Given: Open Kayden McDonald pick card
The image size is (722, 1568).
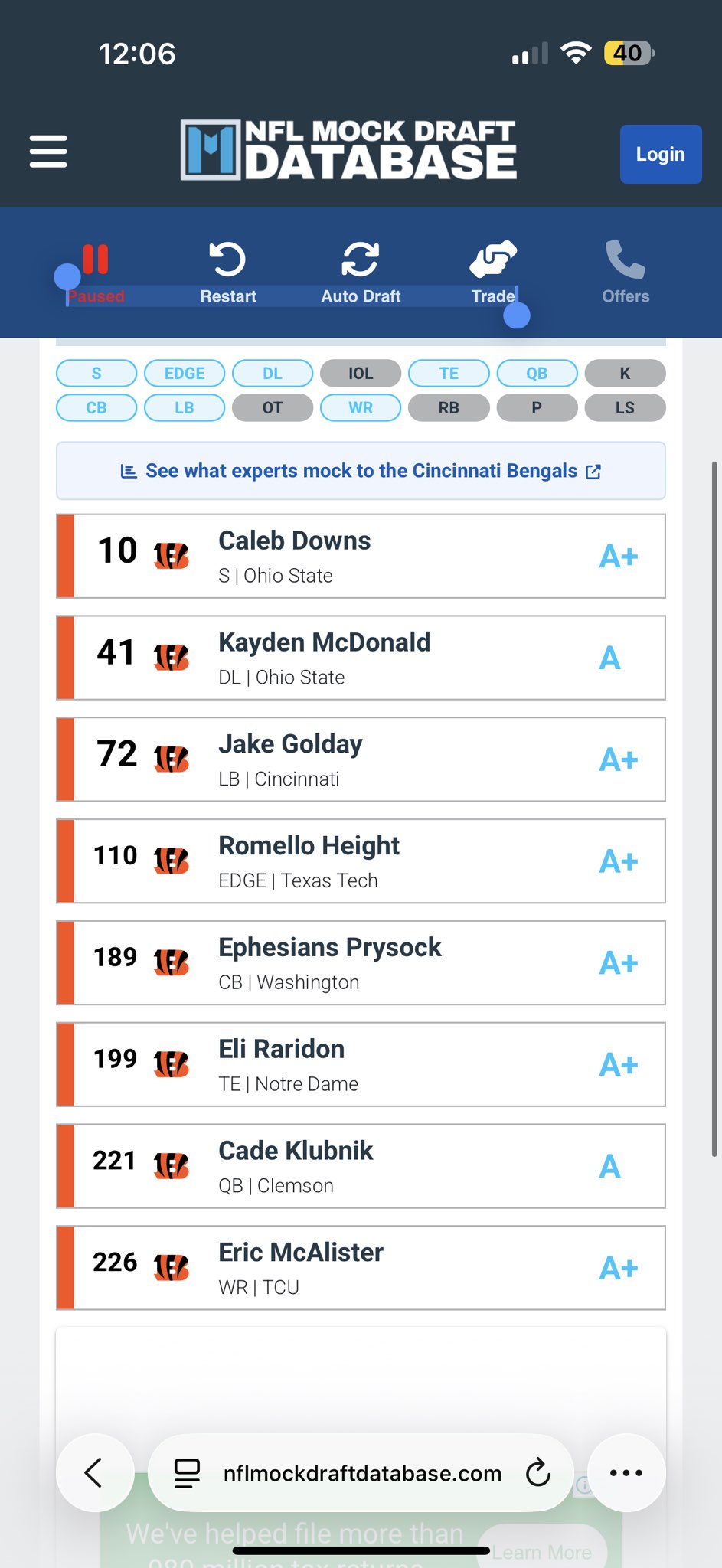Looking at the screenshot, I should [x=361, y=658].
